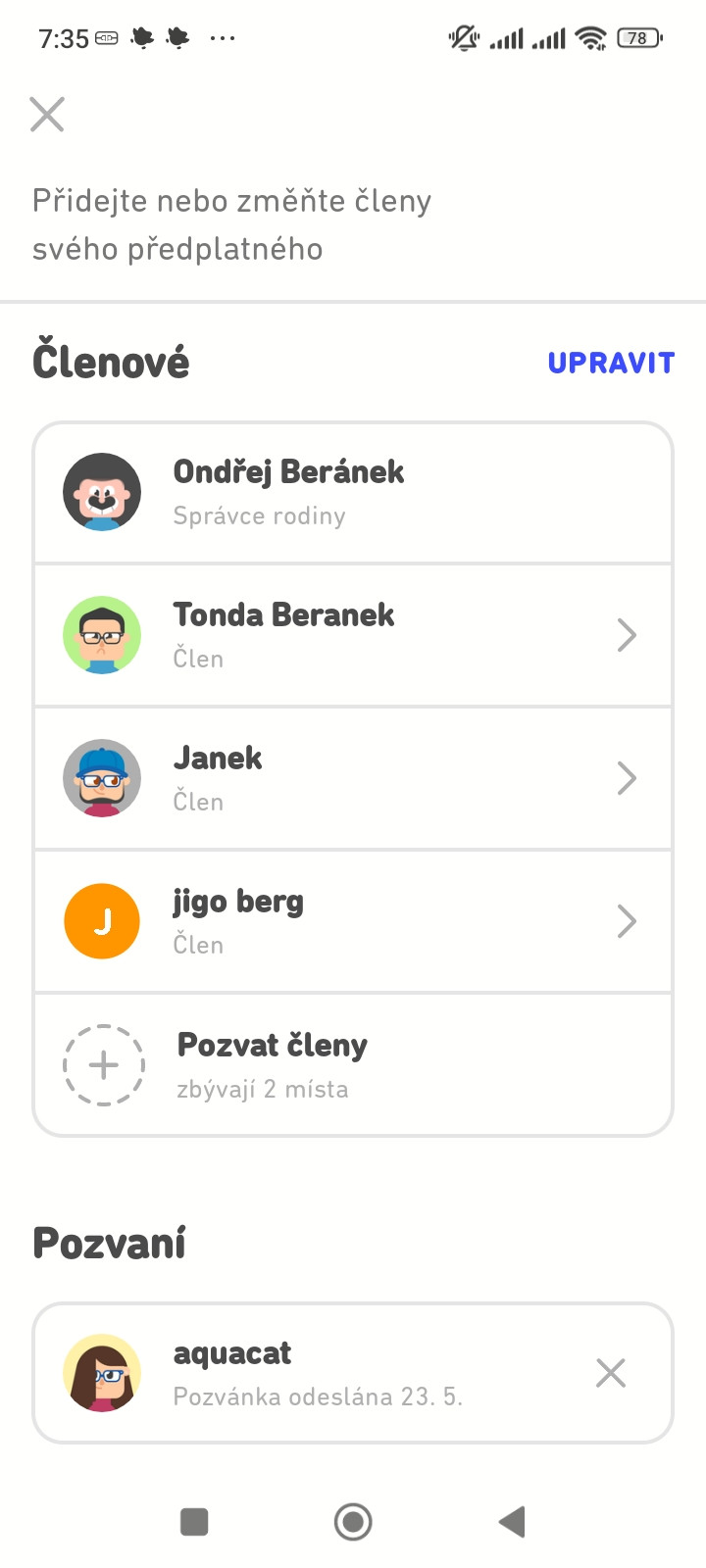Image resolution: width=706 pixels, height=1568 pixels.
Task: Open member Tonda Beranek
Action: (353, 635)
